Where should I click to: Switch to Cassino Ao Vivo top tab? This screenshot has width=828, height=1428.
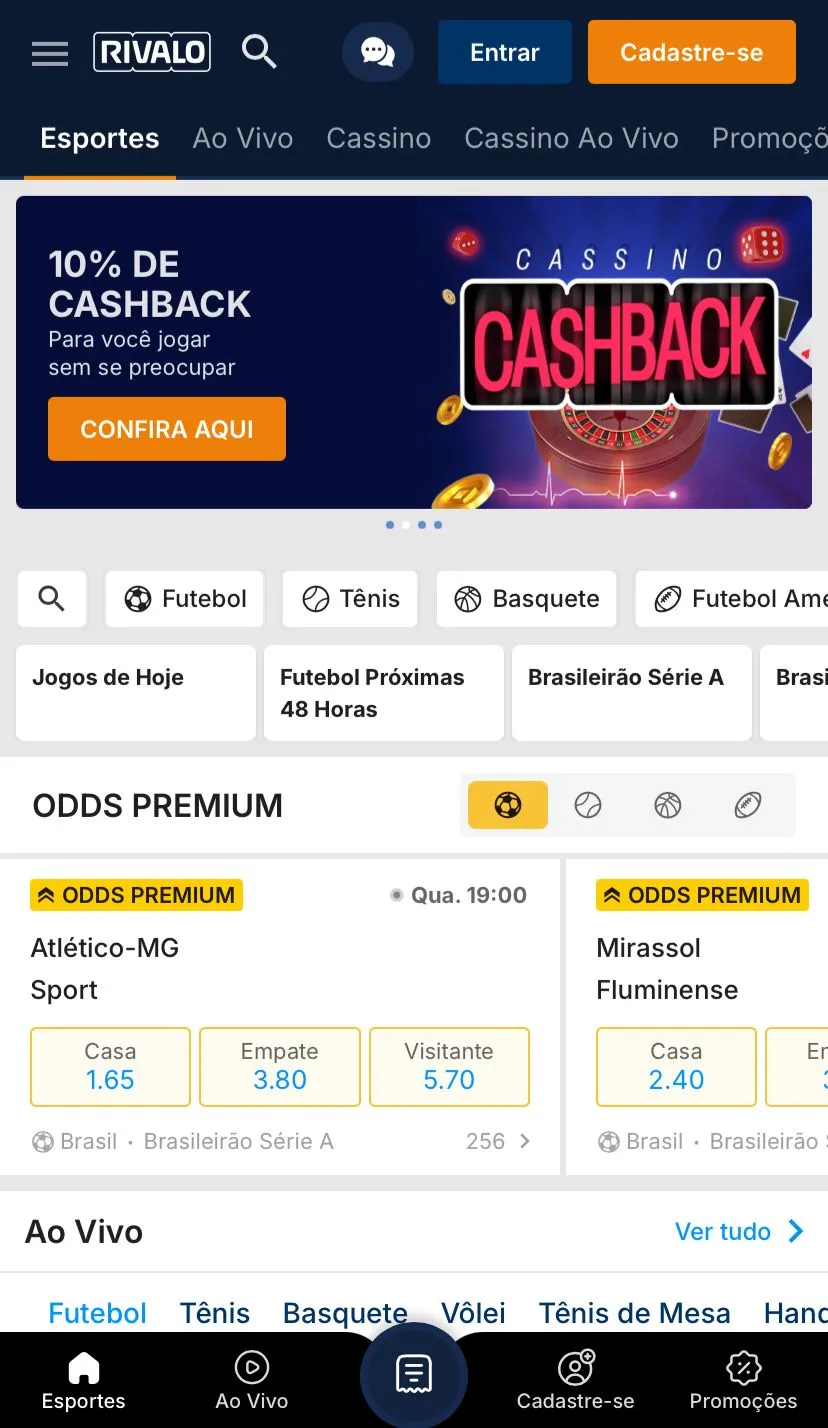pos(571,138)
